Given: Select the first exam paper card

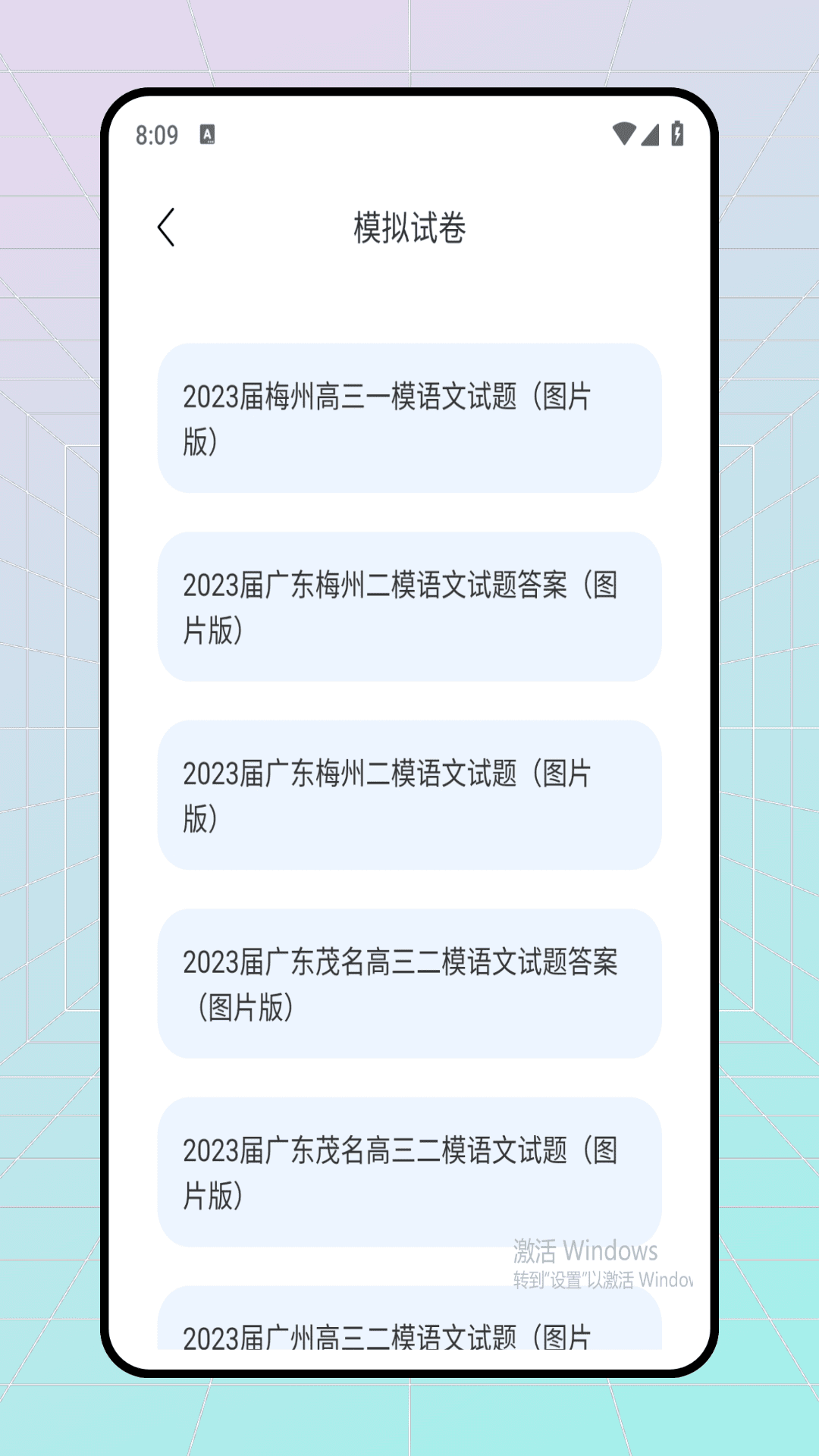Looking at the screenshot, I should tap(409, 417).
